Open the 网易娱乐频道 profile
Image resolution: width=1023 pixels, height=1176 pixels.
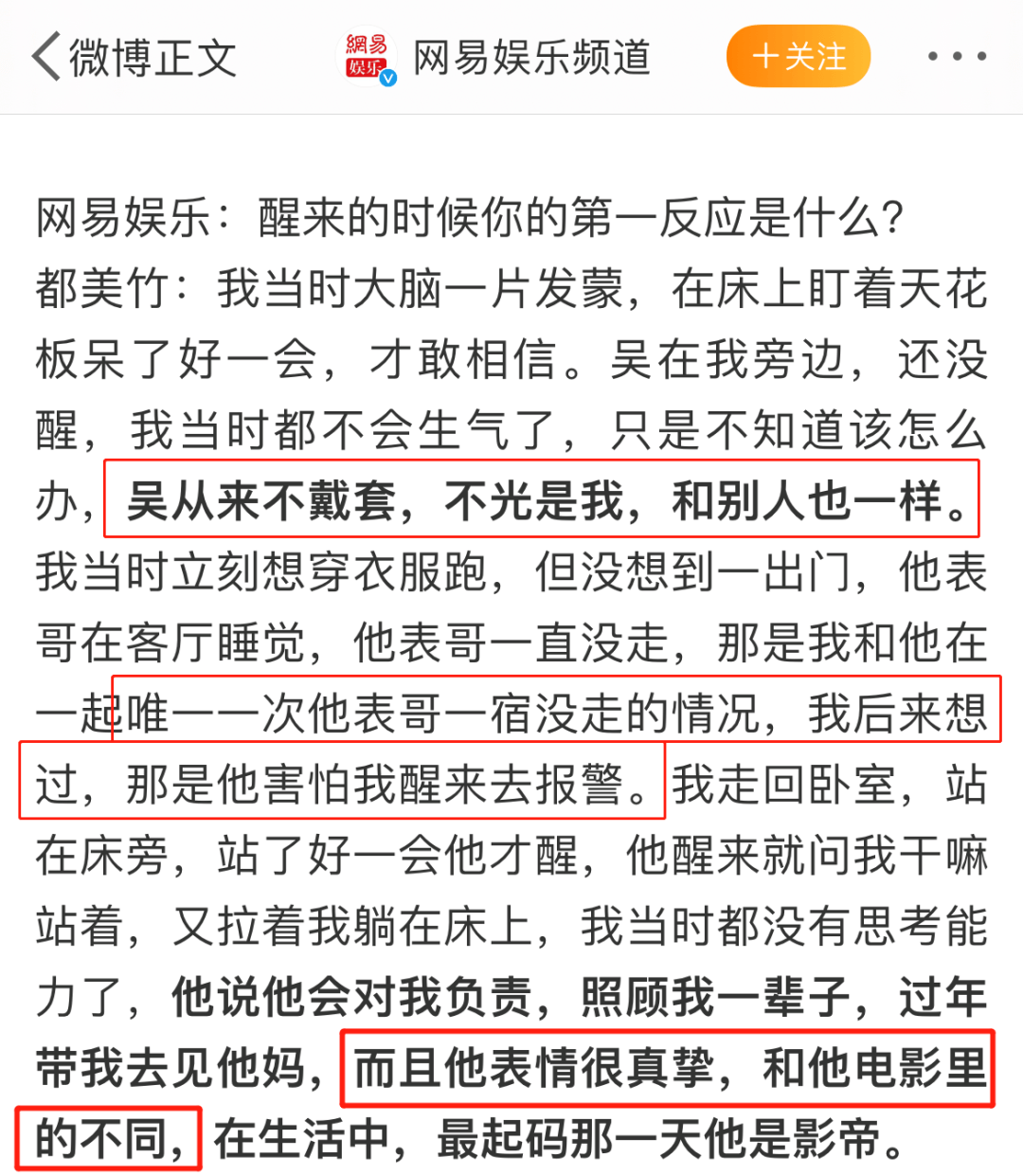click(530, 57)
